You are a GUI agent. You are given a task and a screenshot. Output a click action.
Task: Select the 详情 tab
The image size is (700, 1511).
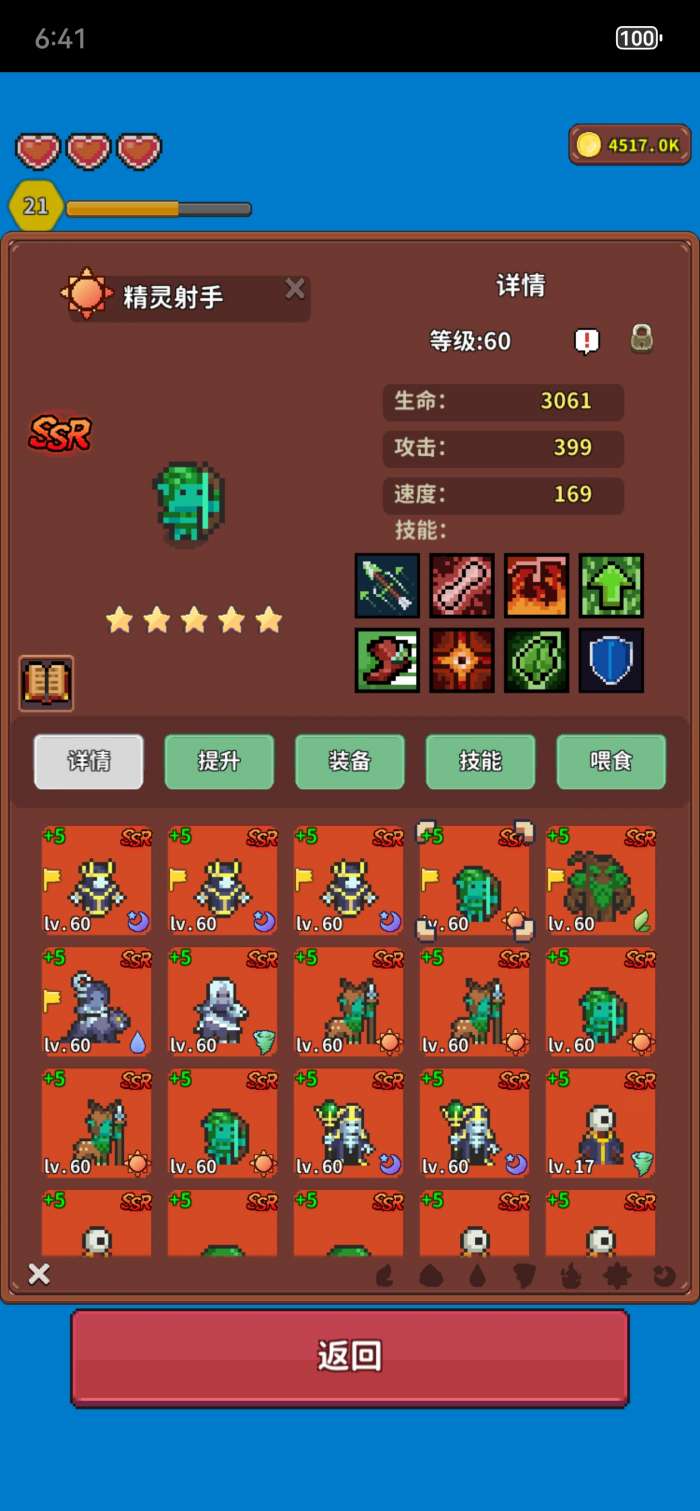click(x=89, y=762)
